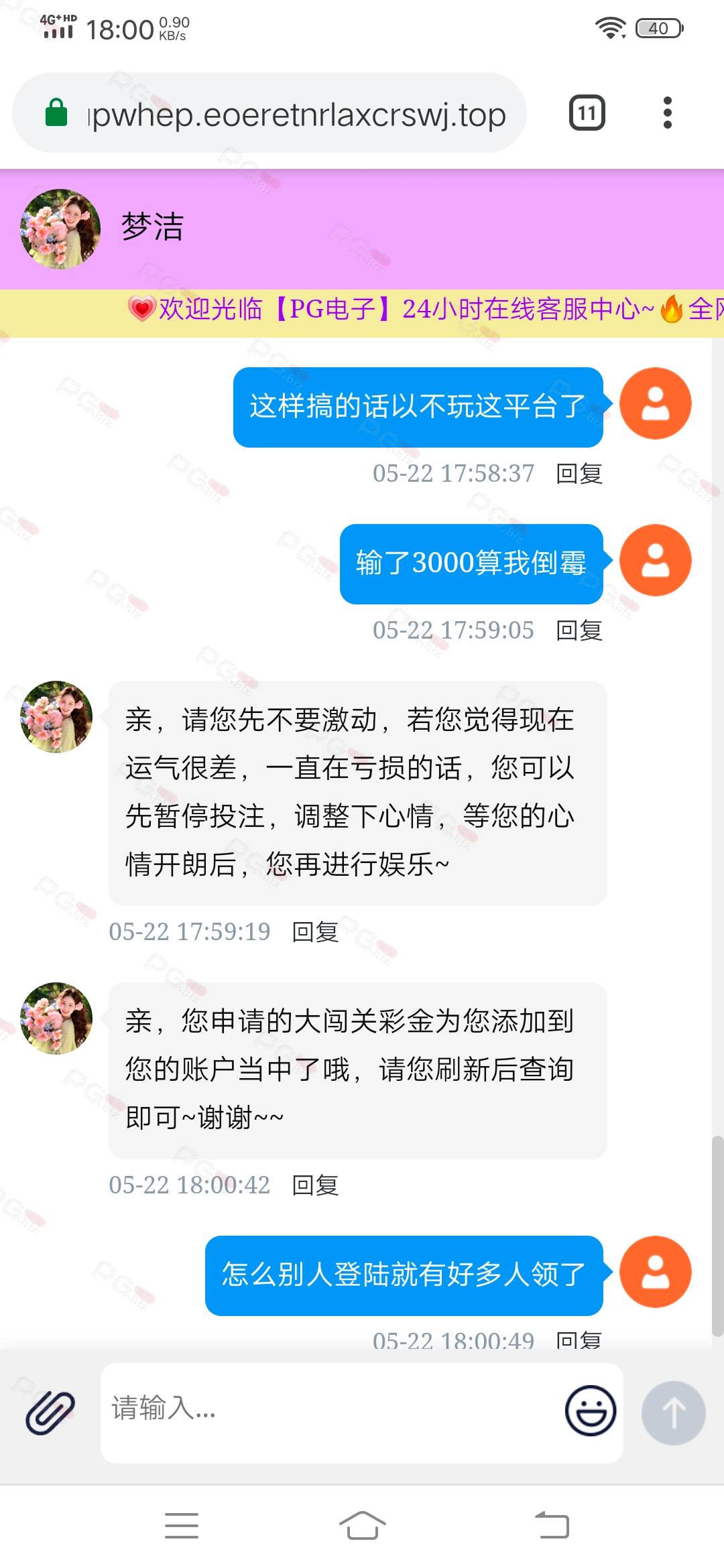
Task: Go to the system home screen
Action: 362,1526
